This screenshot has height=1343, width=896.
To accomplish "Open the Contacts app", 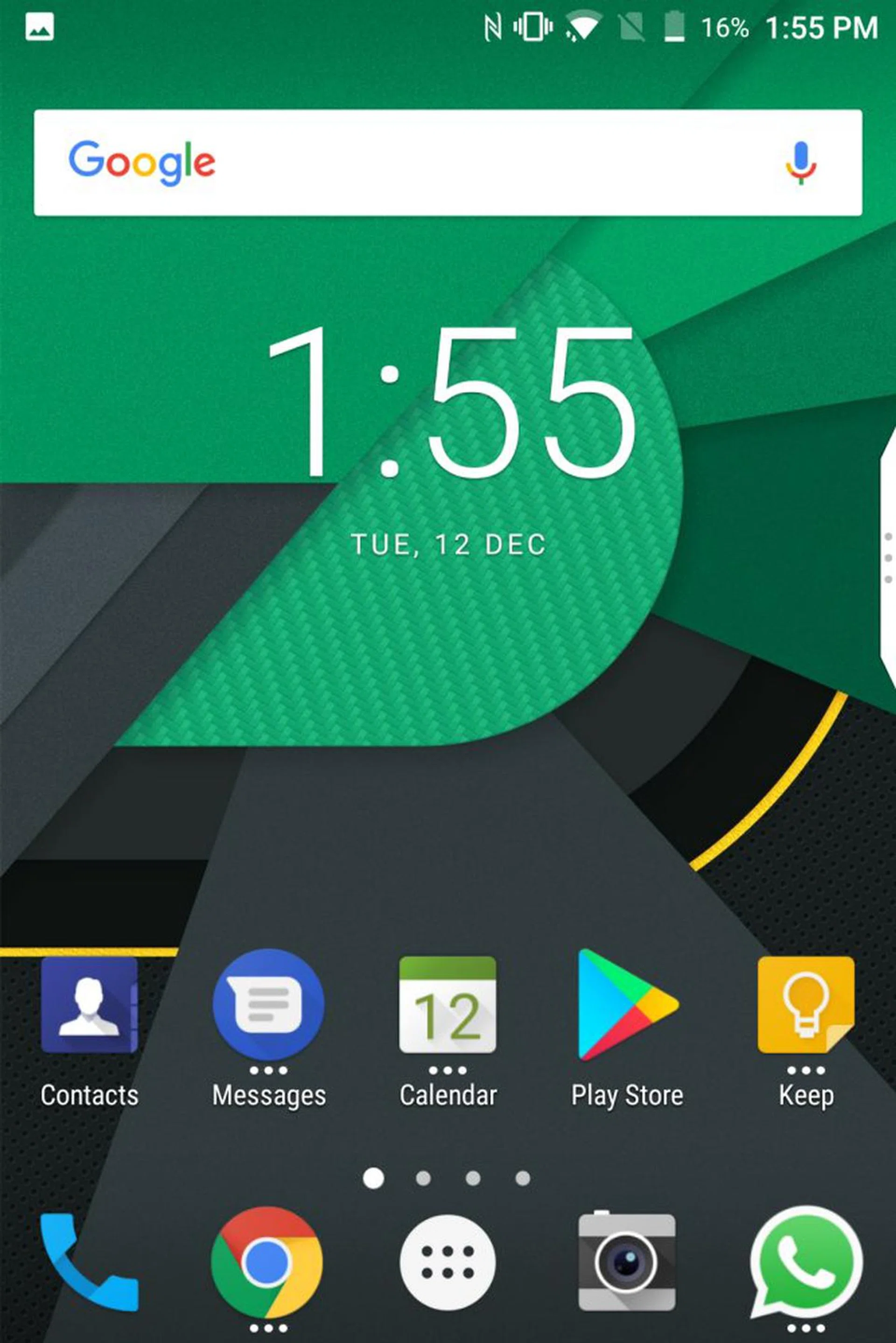I will click(x=89, y=1006).
